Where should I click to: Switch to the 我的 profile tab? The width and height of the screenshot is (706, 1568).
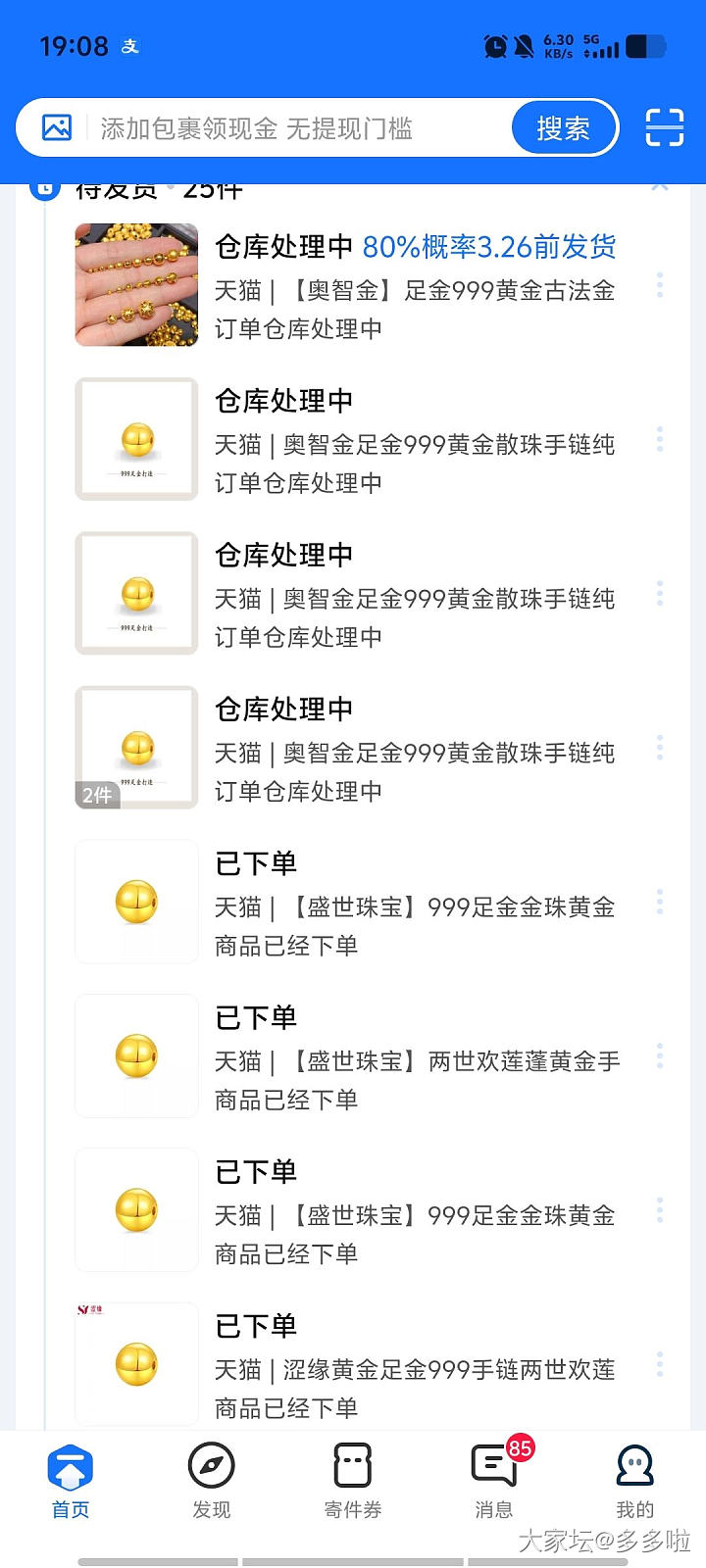pos(634,1481)
